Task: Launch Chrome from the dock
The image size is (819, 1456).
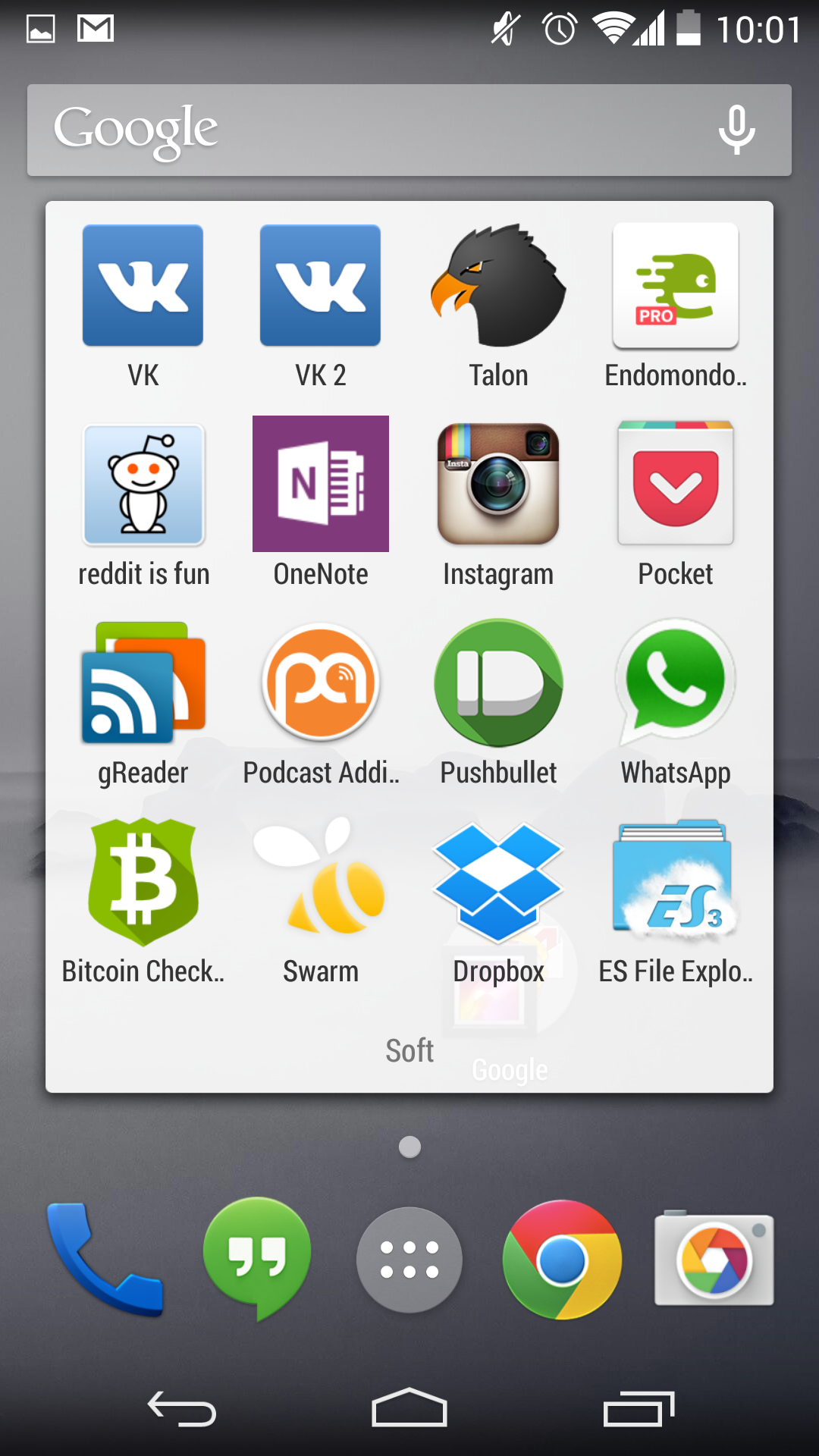Action: pos(562,1260)
